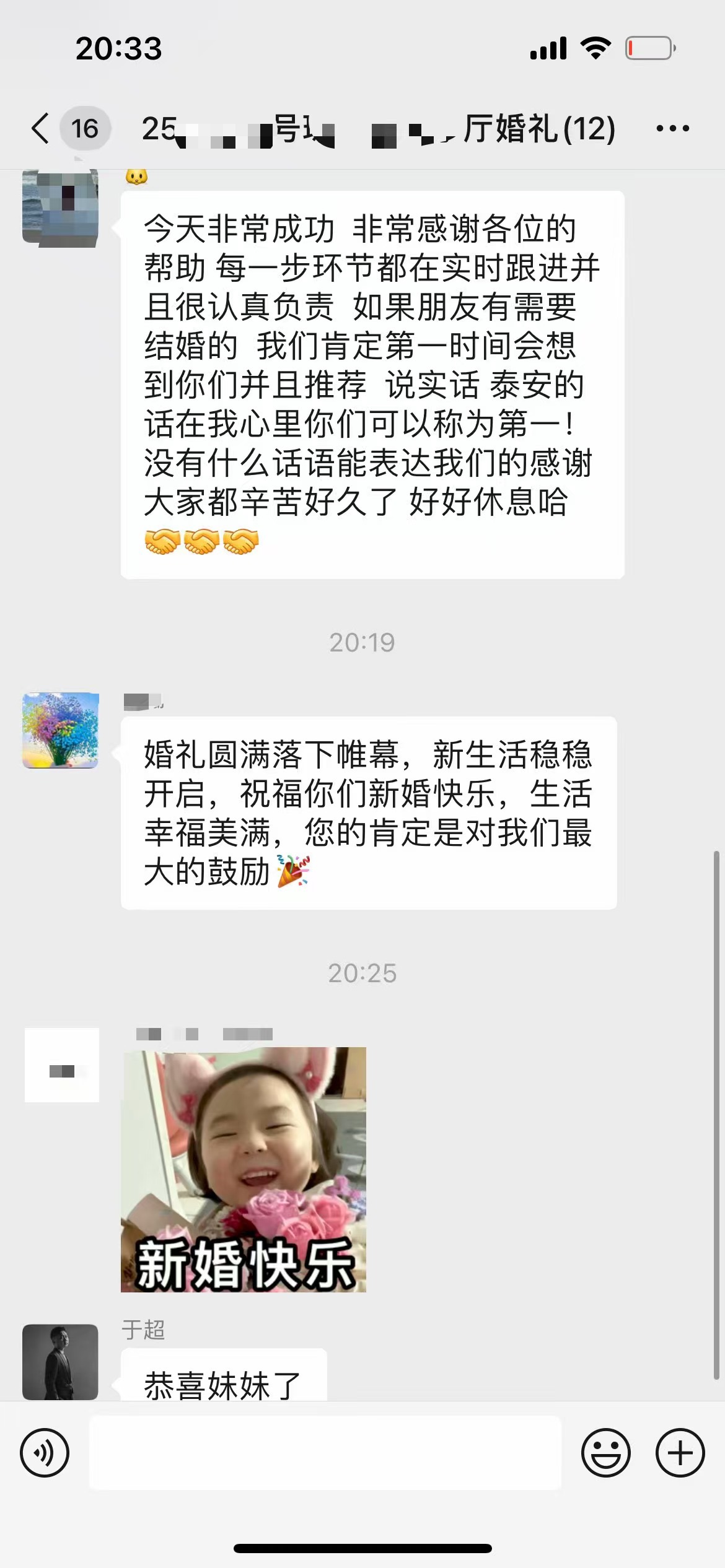Open the emoji sticker panel
The height and width of the screenshot is (1568, 725).
point(605,1452)
